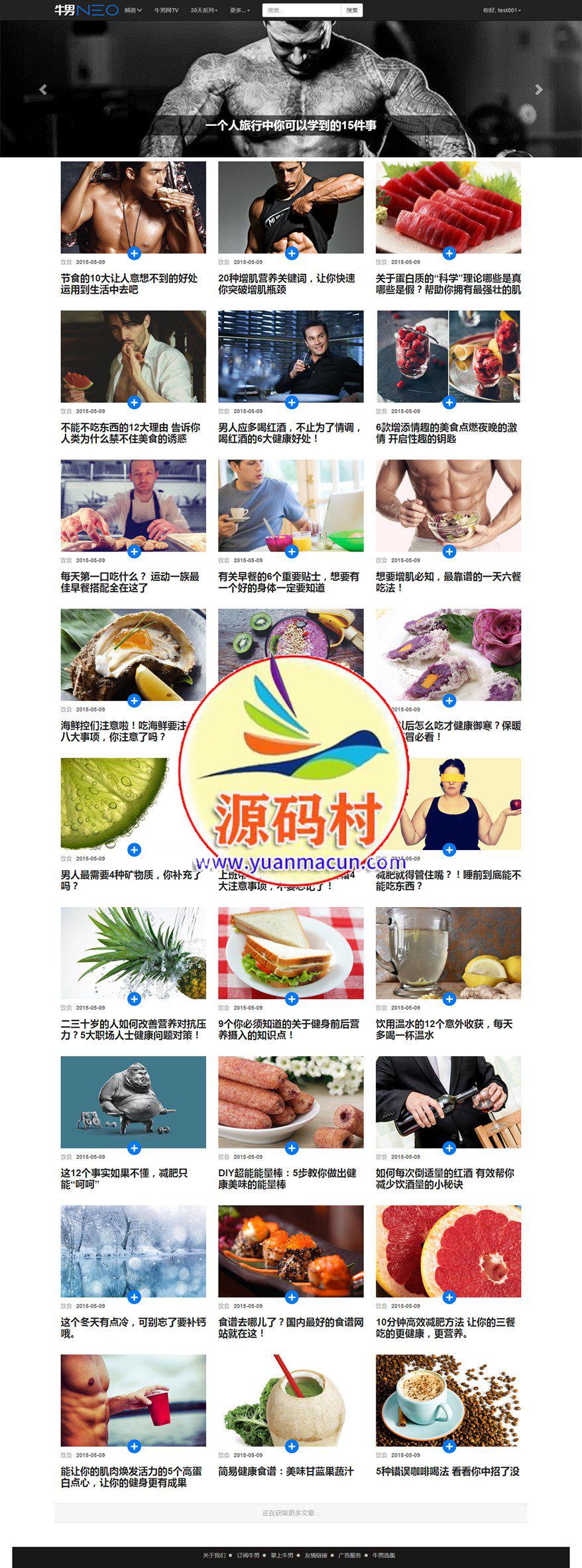Select the 牛男网TV menu item
The image size is (582, 1568).
tap(167, 10)
